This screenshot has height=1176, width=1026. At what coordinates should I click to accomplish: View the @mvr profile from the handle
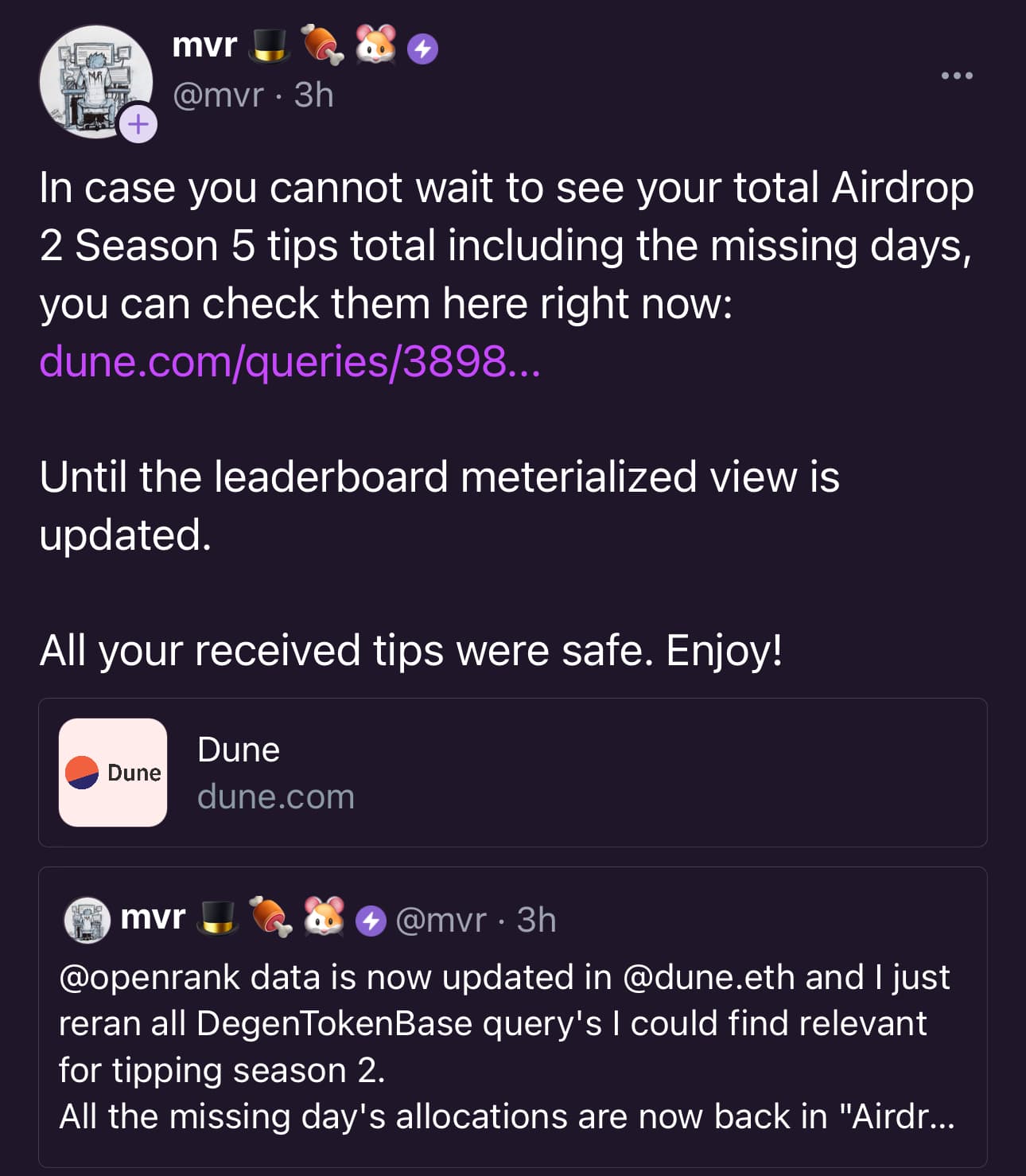218,95
